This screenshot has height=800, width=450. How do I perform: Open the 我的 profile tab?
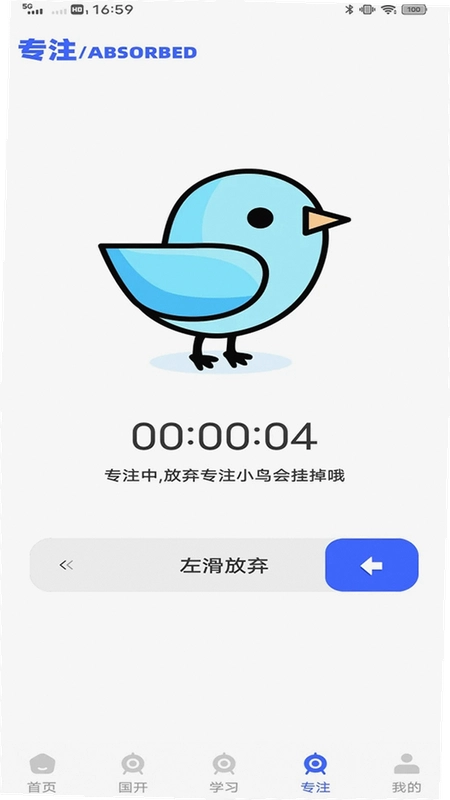(407, 773)
